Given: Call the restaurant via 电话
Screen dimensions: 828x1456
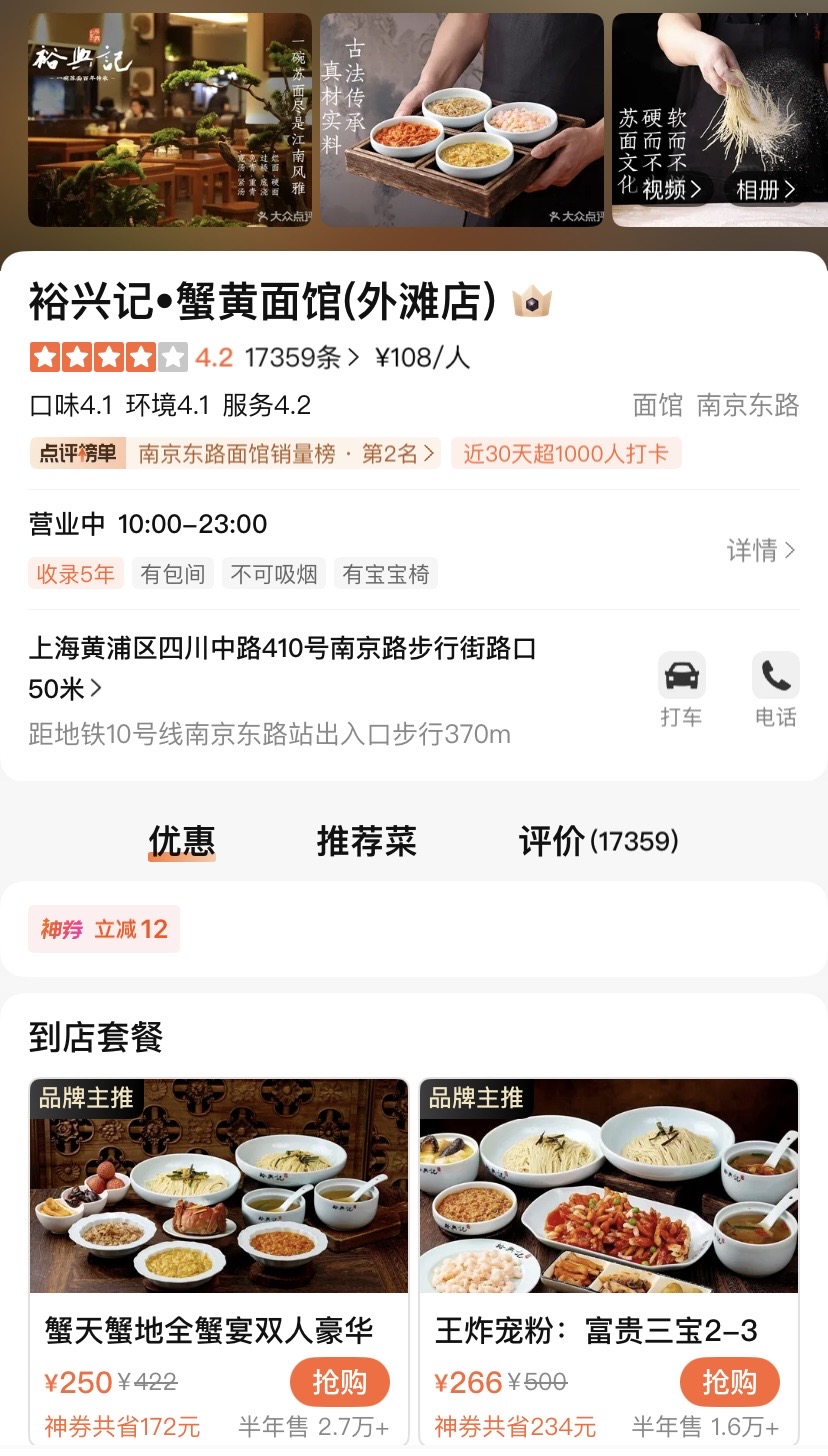Looking at the screenshot, I should (775, 689).
